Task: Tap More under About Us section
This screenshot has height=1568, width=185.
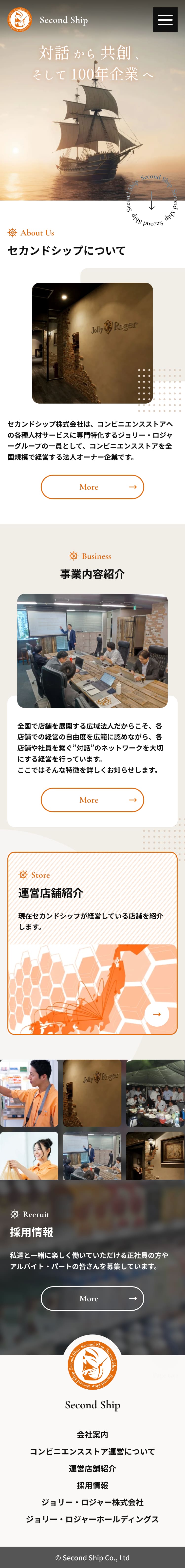Action: click(x=92, y=487)
